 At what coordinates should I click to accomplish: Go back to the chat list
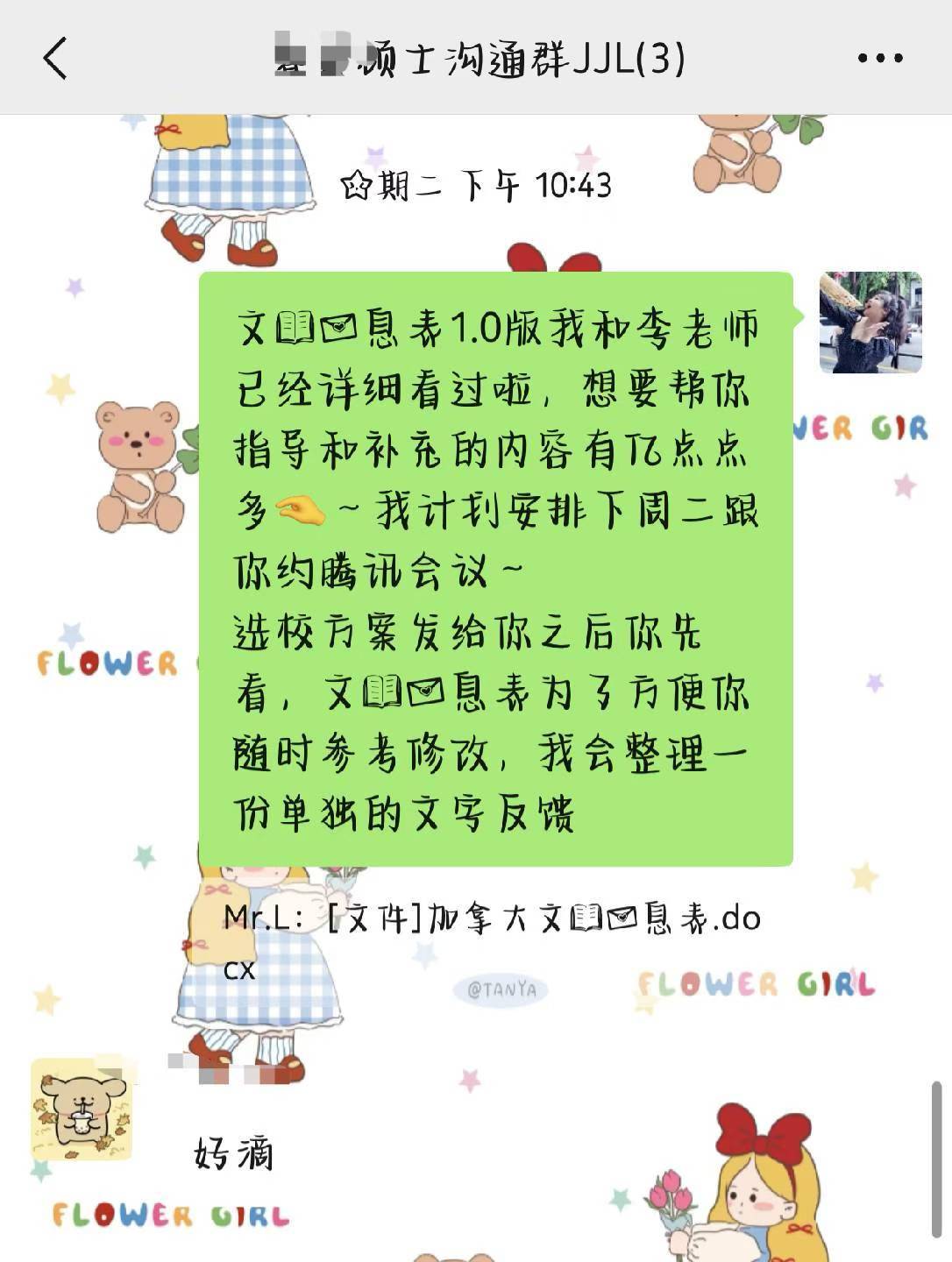click(55, 59)
